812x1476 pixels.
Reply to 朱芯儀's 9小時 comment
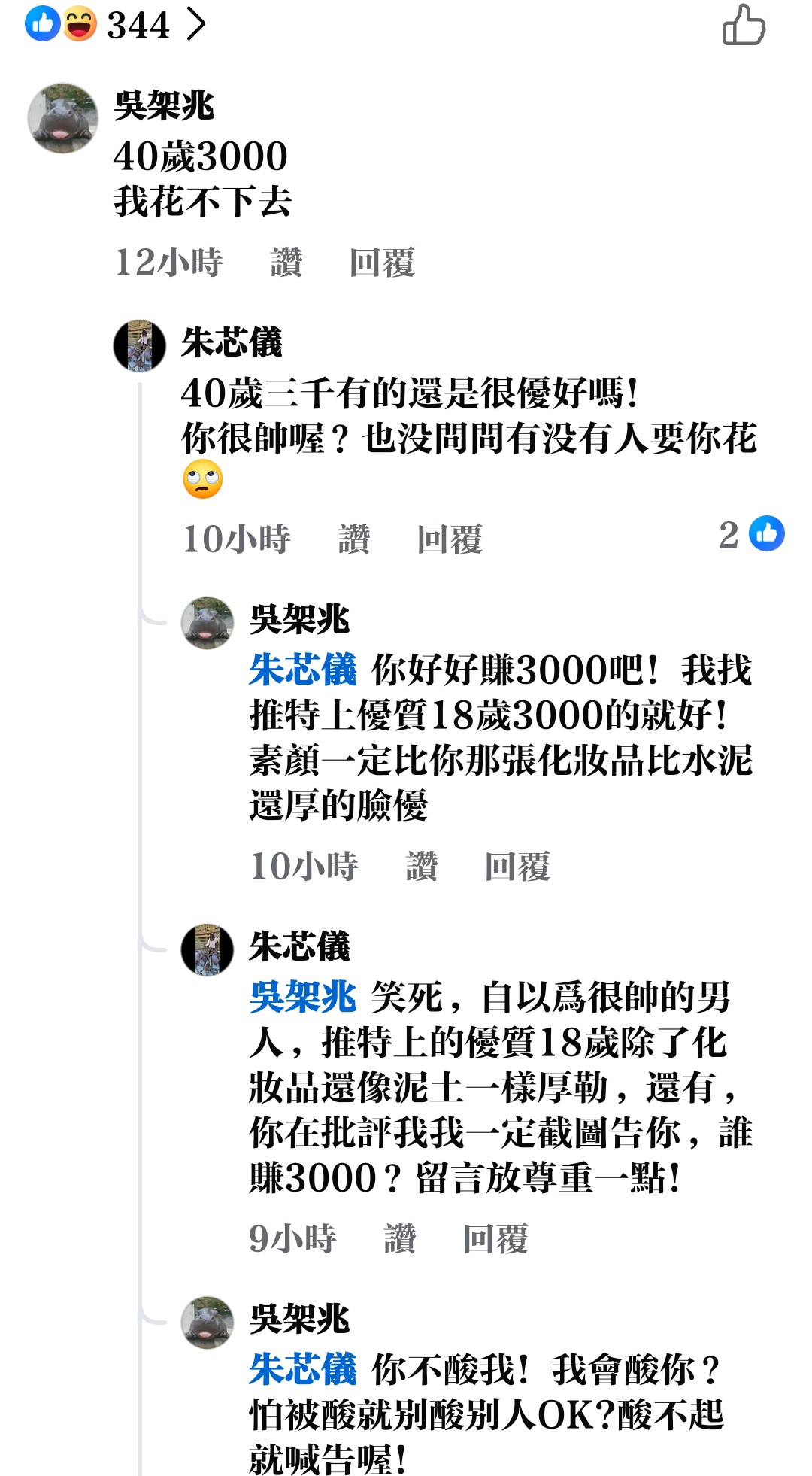coord(495,1238)
